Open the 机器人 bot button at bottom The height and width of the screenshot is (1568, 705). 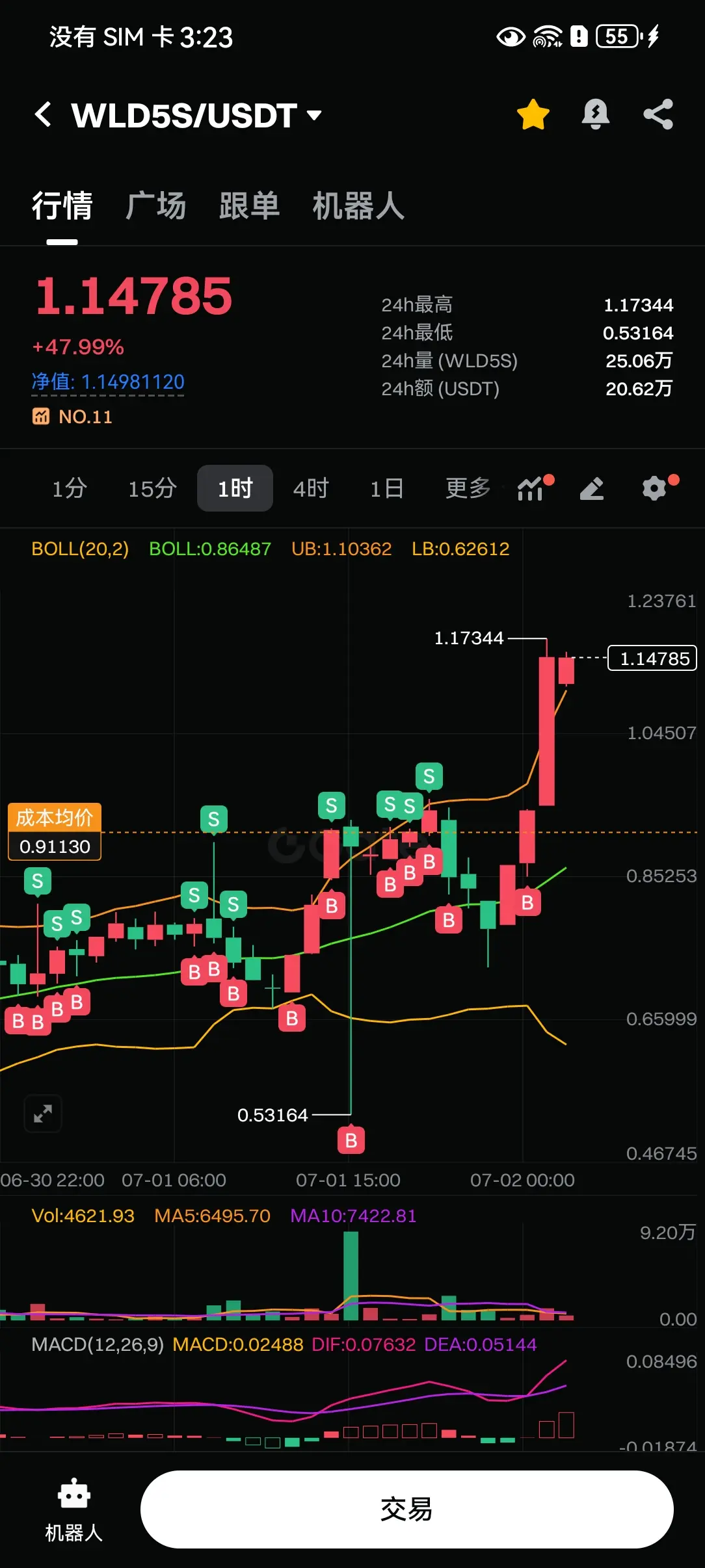click(73, 1509)
